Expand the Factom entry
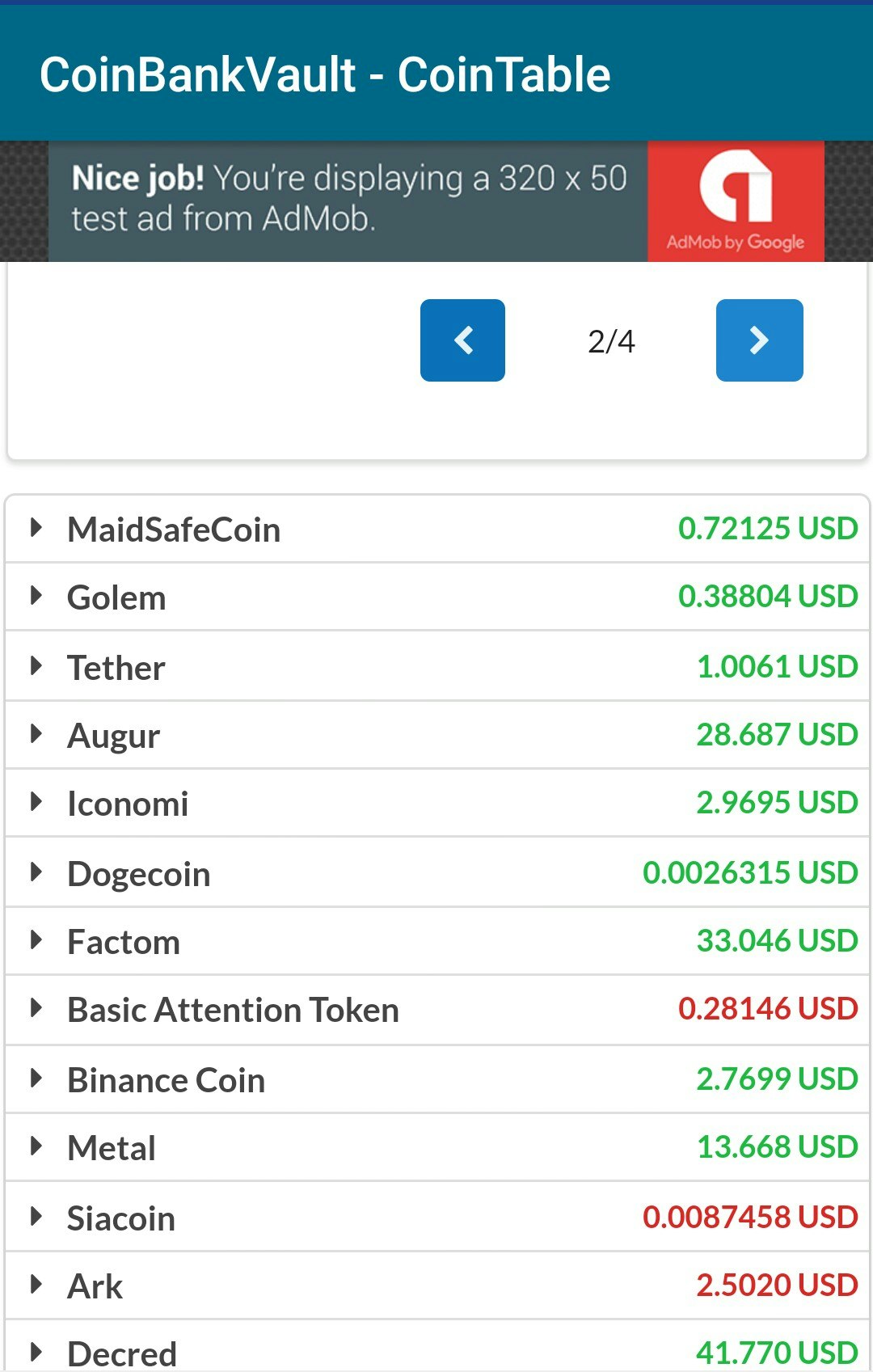Screen dimensions: 873x1372 [36, 941]
